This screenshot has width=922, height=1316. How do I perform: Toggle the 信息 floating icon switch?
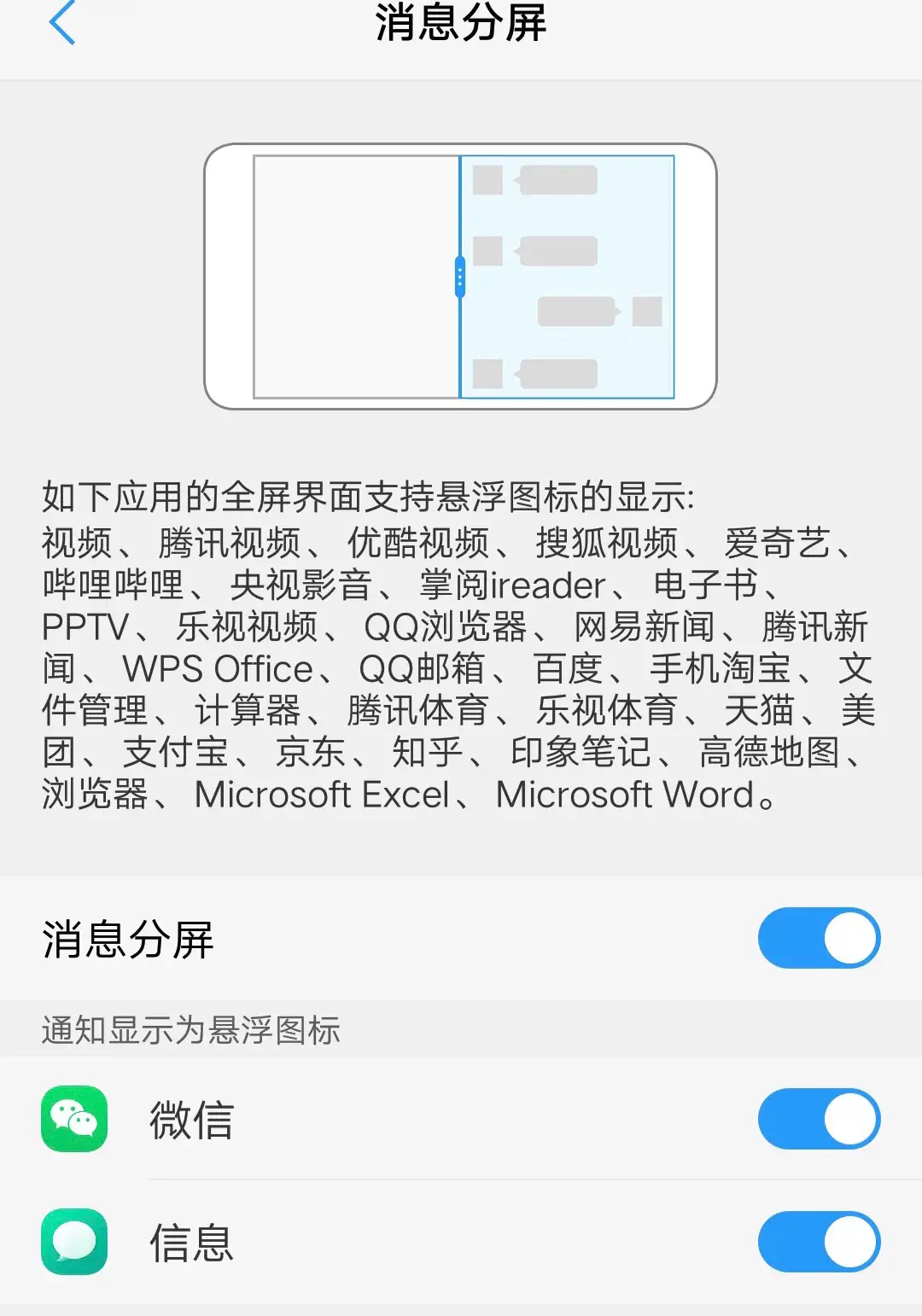coord(818,1242)
